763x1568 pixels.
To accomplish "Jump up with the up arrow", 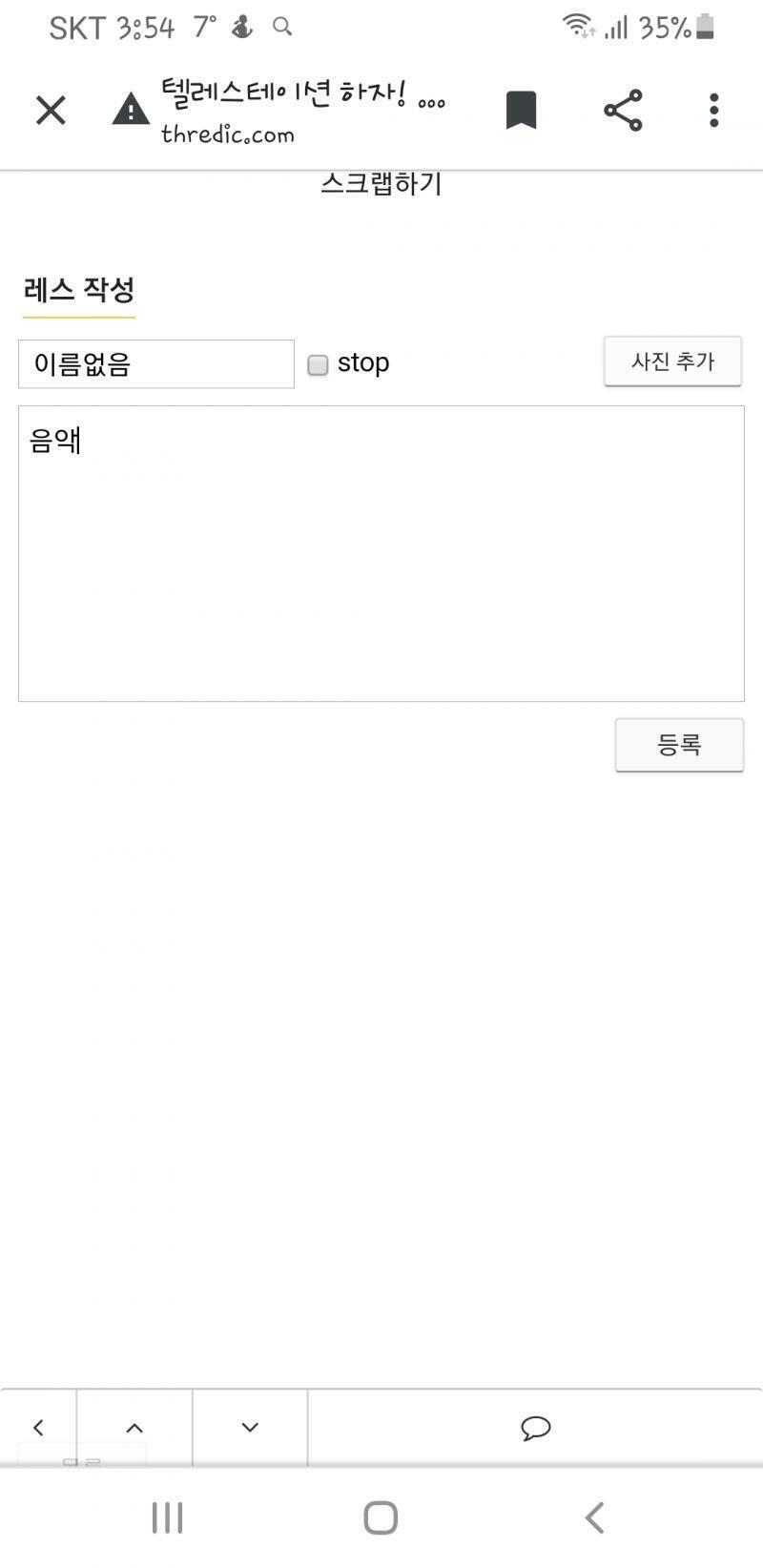I will (x=134, y=1427).
